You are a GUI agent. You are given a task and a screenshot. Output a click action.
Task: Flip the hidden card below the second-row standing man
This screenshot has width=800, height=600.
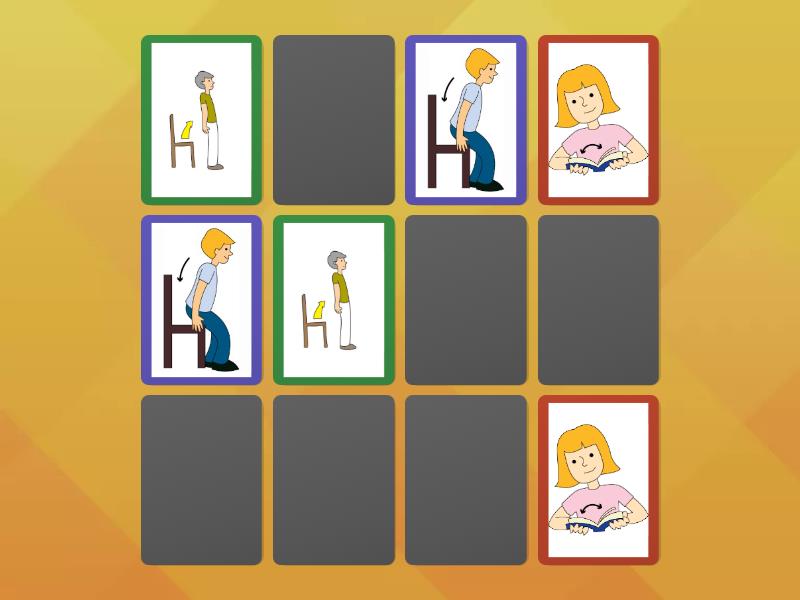(334, 480)
